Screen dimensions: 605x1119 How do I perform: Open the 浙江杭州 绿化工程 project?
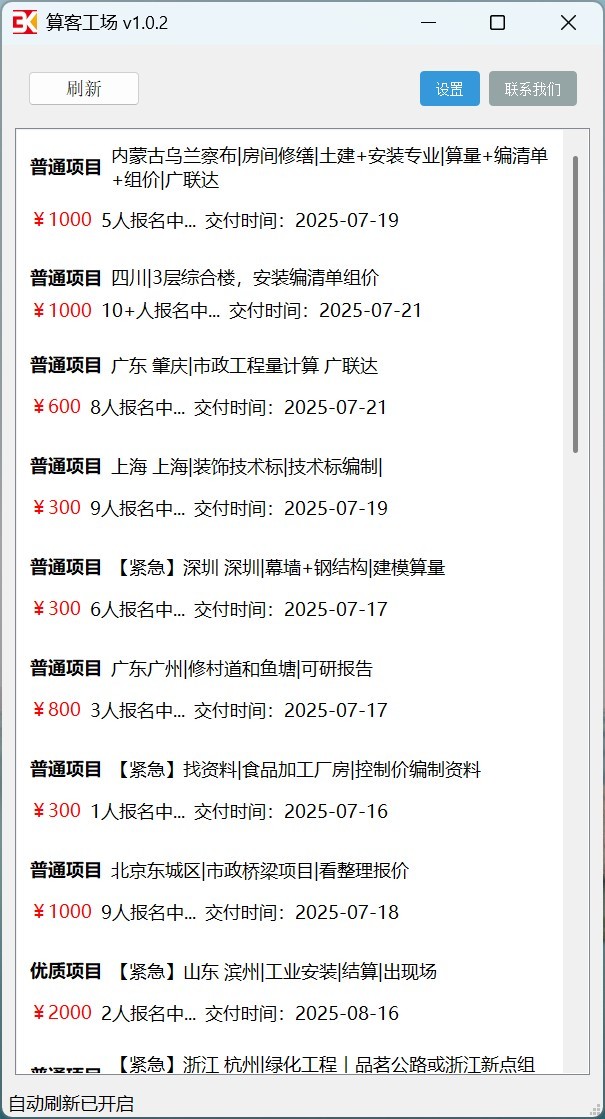pyautogui.click(x=323, y=1064)
